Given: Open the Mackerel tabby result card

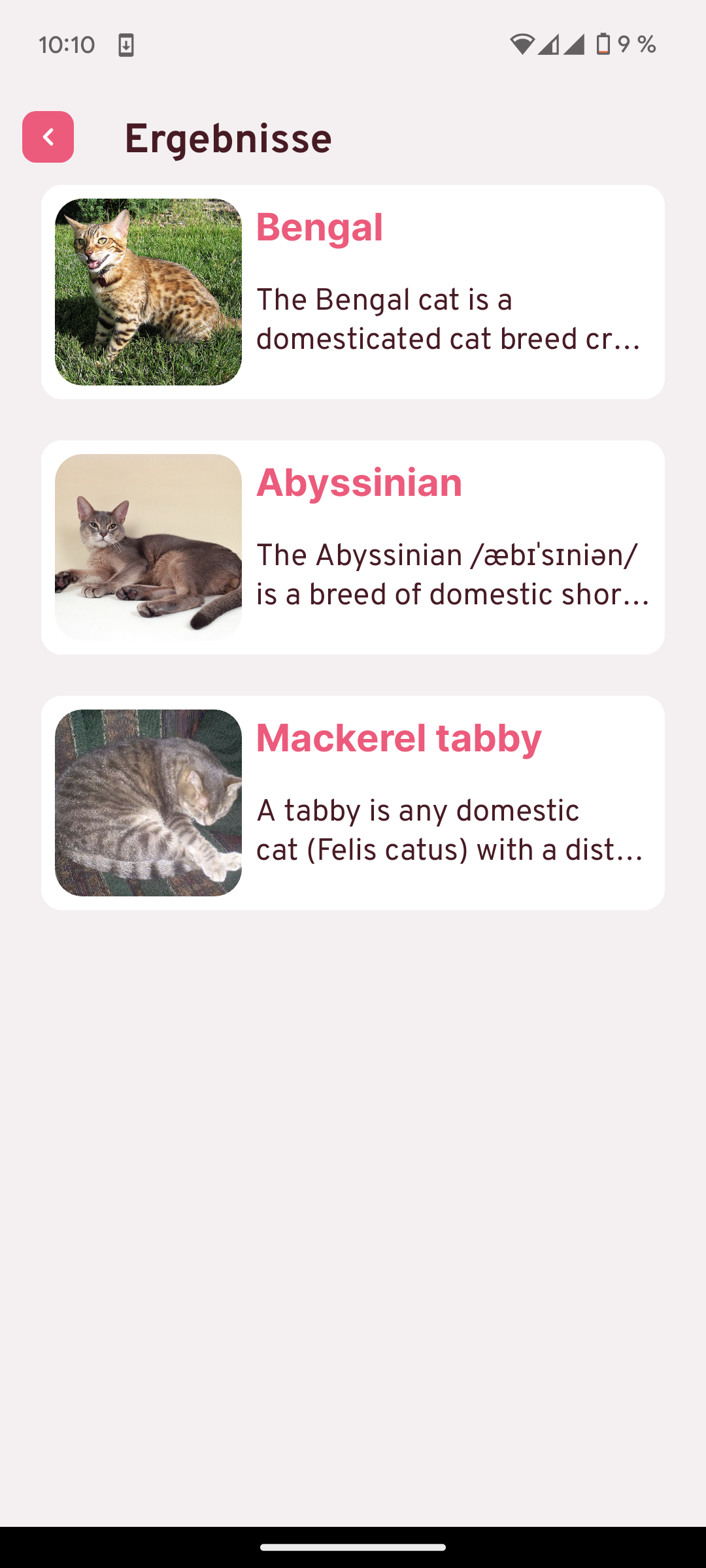Looking at the screenshot, I should click(353, 803).
